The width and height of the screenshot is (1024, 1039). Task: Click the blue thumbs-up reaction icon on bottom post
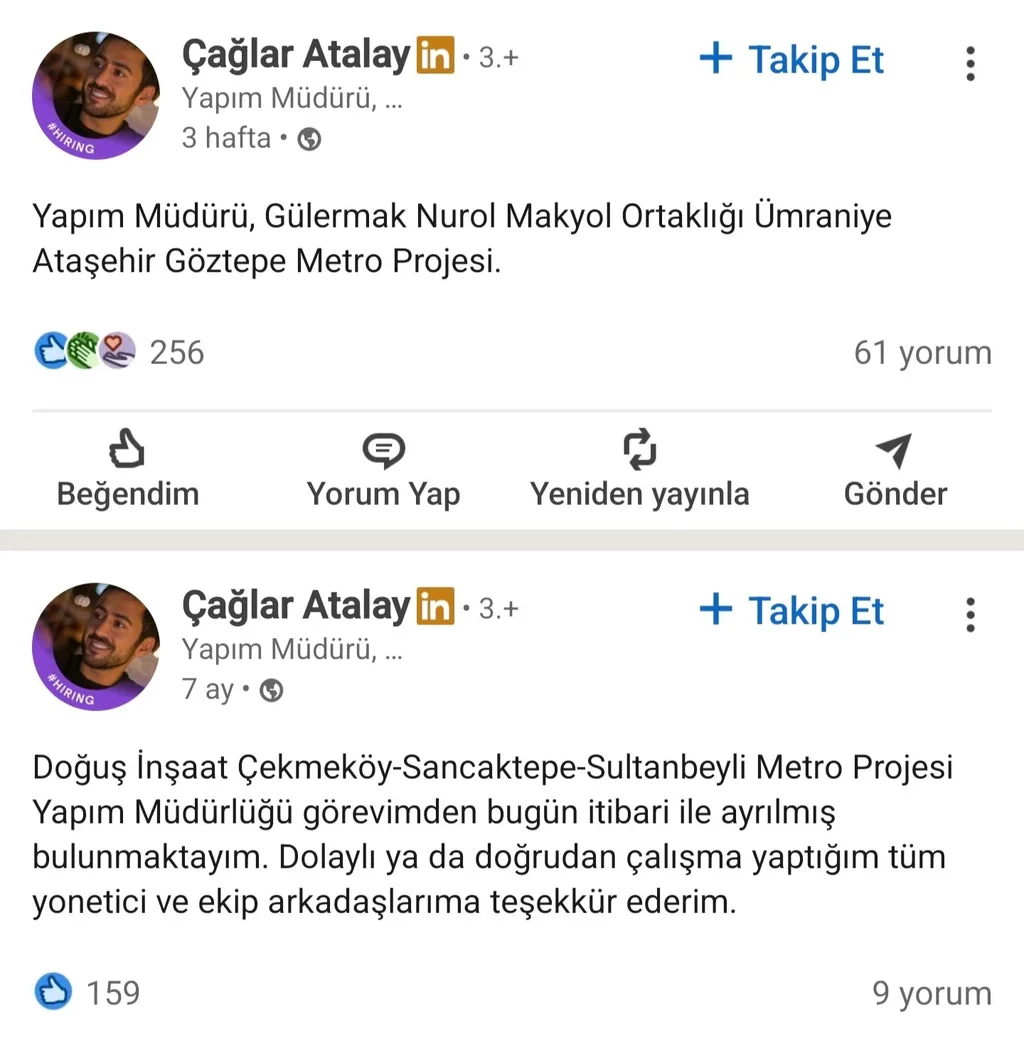point(55,992)
